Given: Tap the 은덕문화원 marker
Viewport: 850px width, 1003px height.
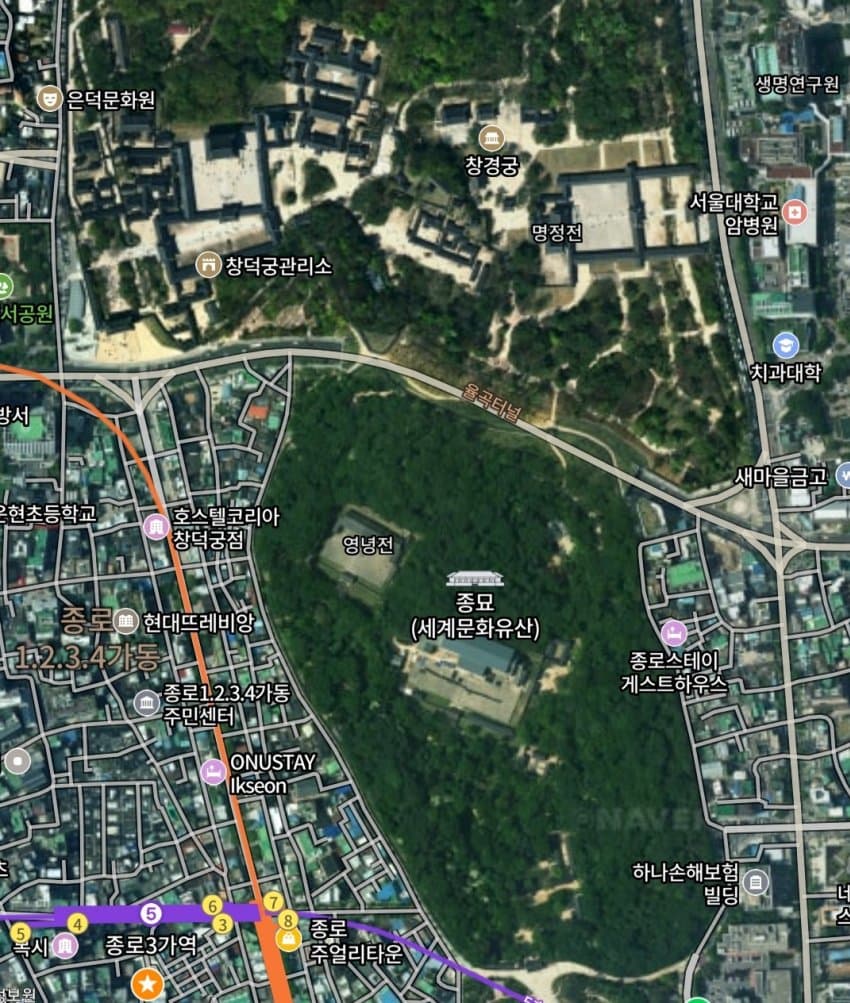Looking at the screenshot, I should [47, 98].
